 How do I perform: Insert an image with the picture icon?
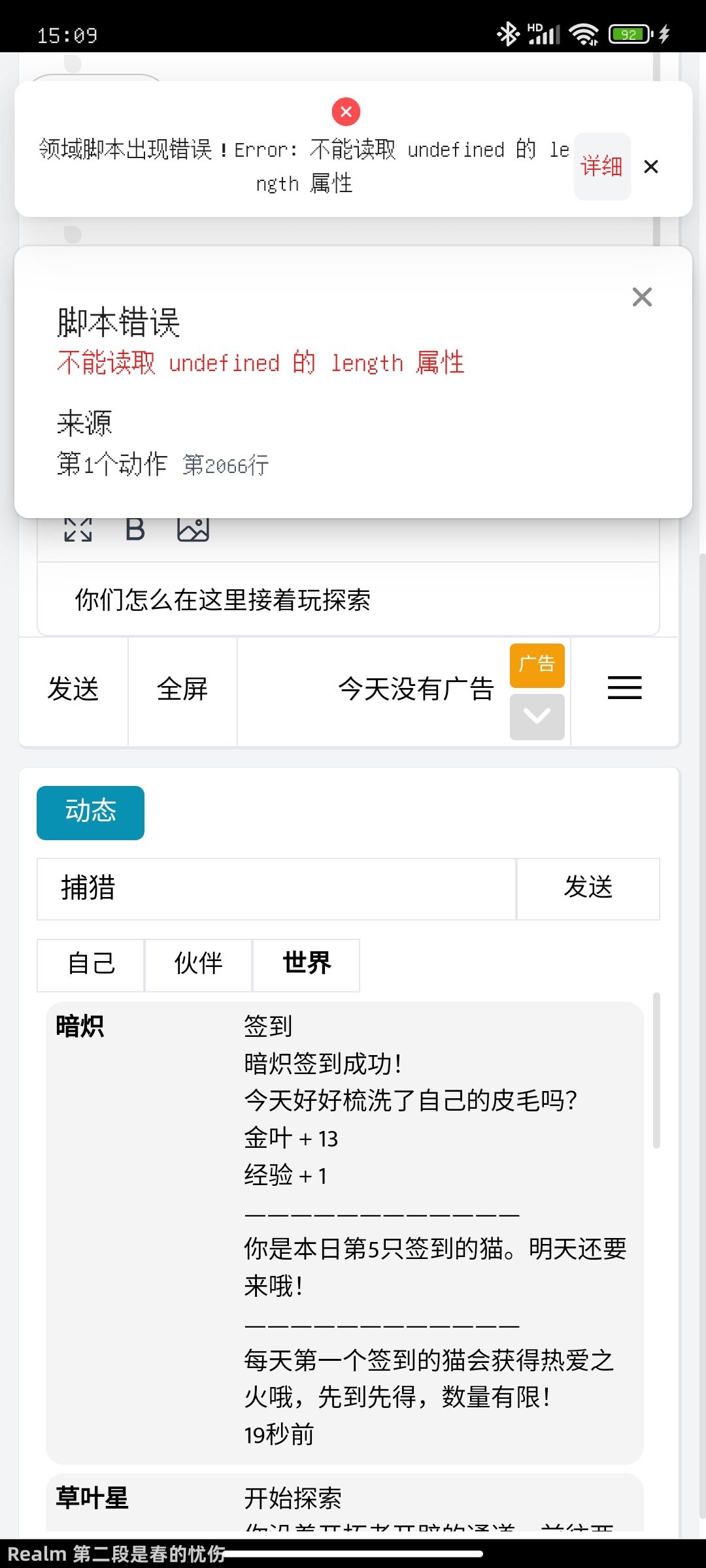click(x=193, y=529)
